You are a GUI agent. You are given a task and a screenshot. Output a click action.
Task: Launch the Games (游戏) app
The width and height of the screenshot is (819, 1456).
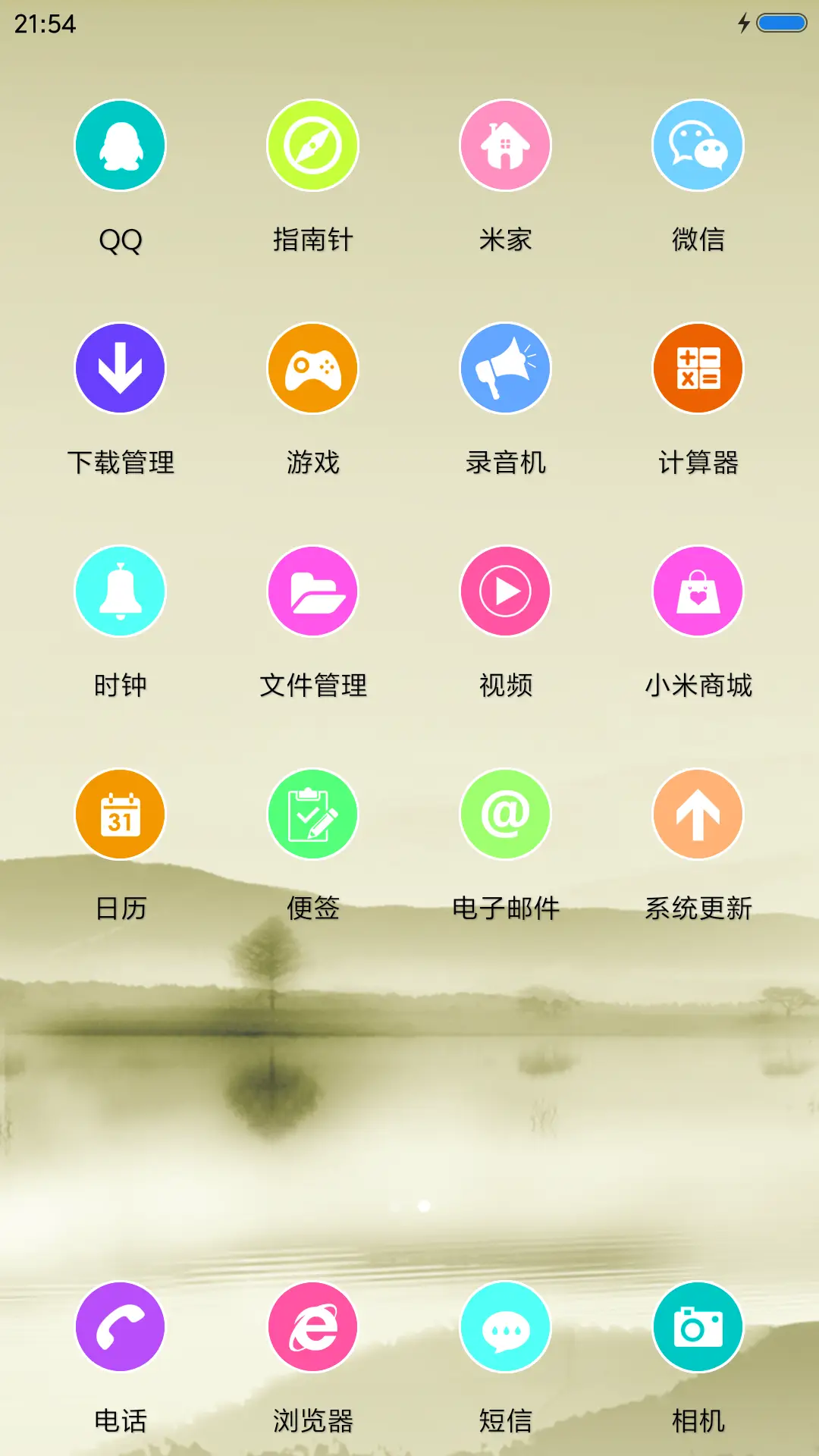coord(312,368)
